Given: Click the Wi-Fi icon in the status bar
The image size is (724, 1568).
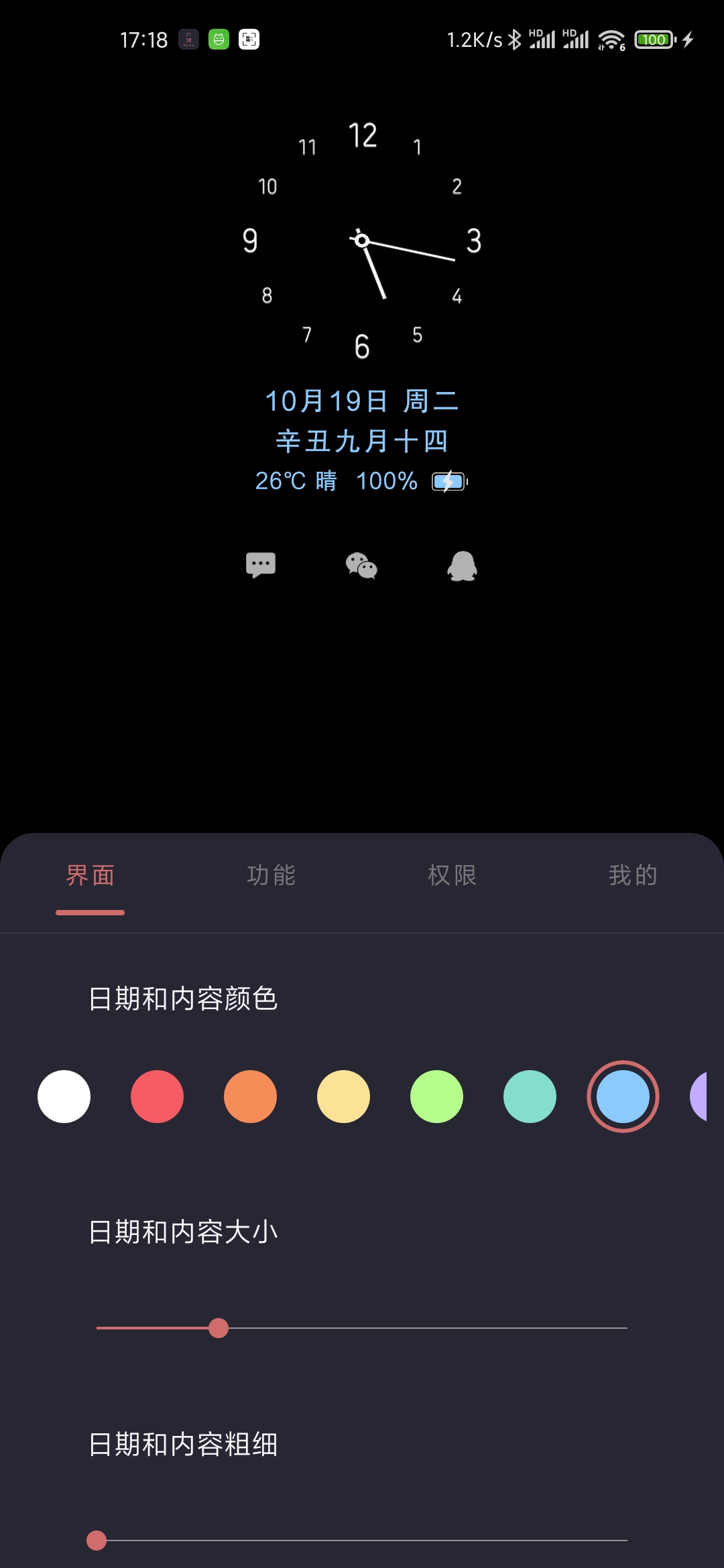Looking at the screenshot, I should [x=612, y=40].
